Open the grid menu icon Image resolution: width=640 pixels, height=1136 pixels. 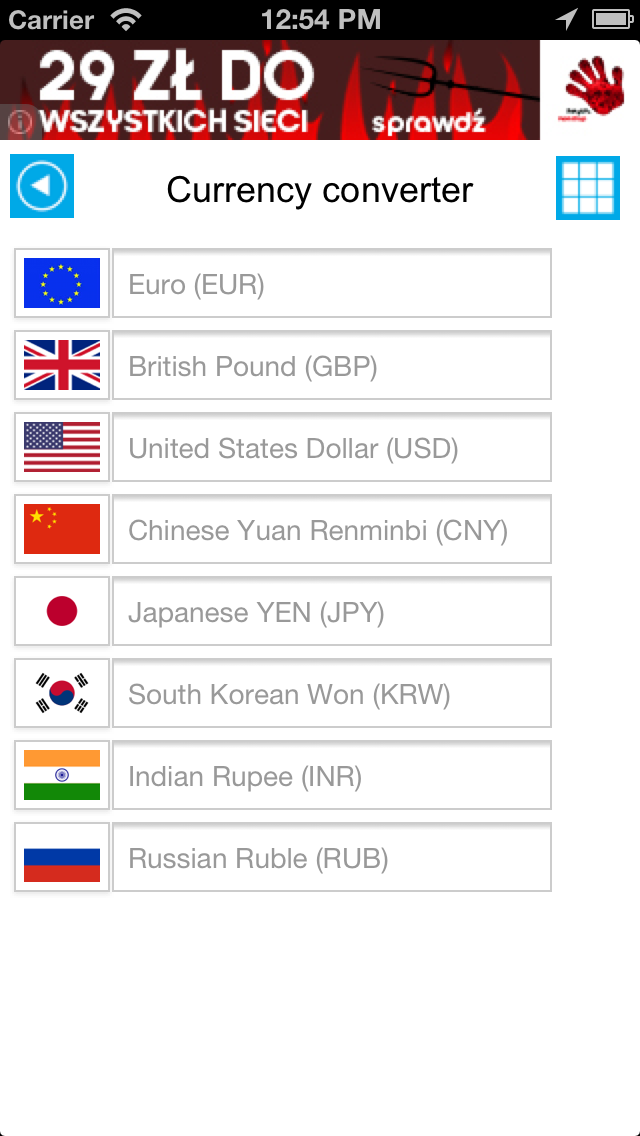coord(587,188)
